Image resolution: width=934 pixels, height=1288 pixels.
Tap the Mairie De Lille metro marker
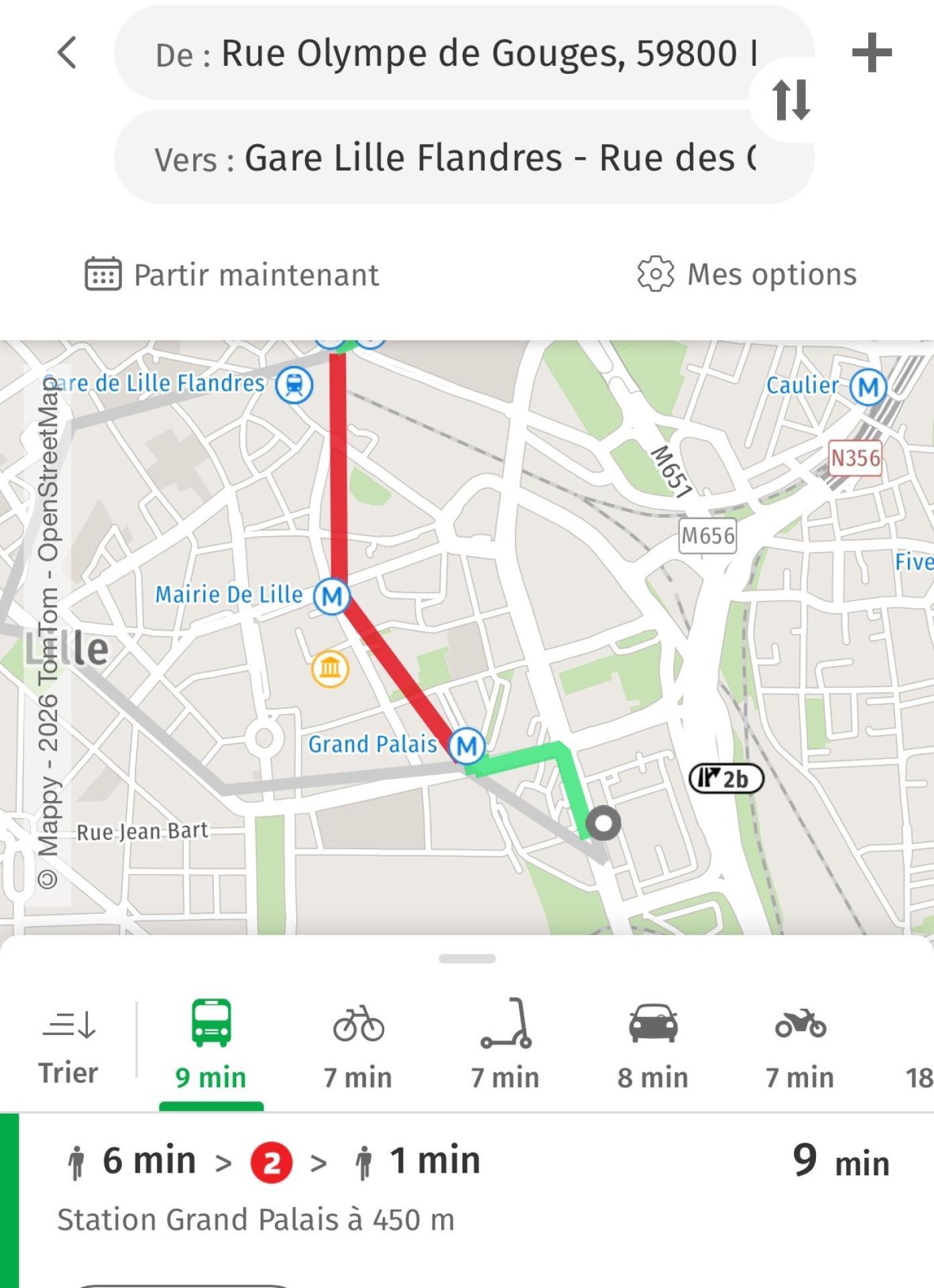click(333, 596)
